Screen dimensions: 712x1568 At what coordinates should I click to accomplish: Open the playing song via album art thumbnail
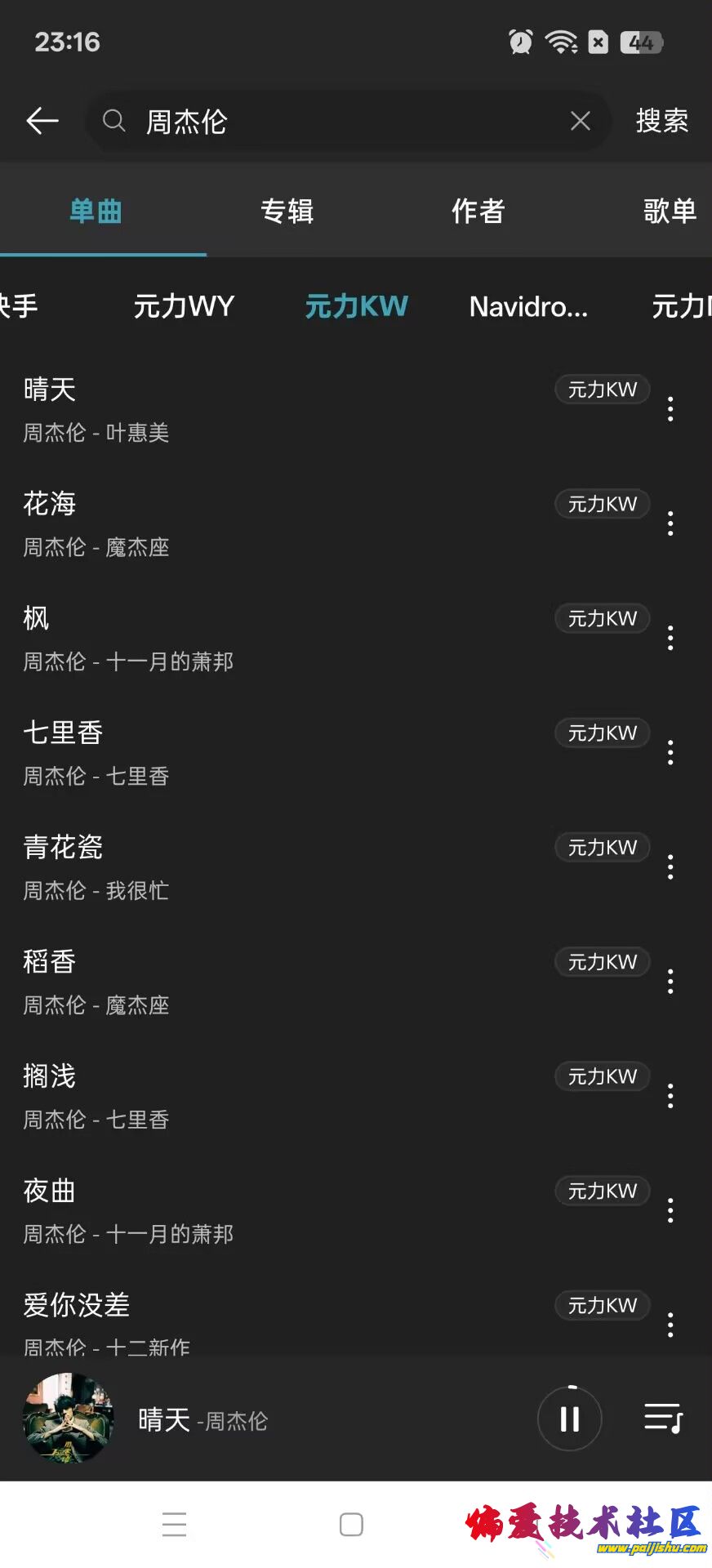pos(69,1419)
